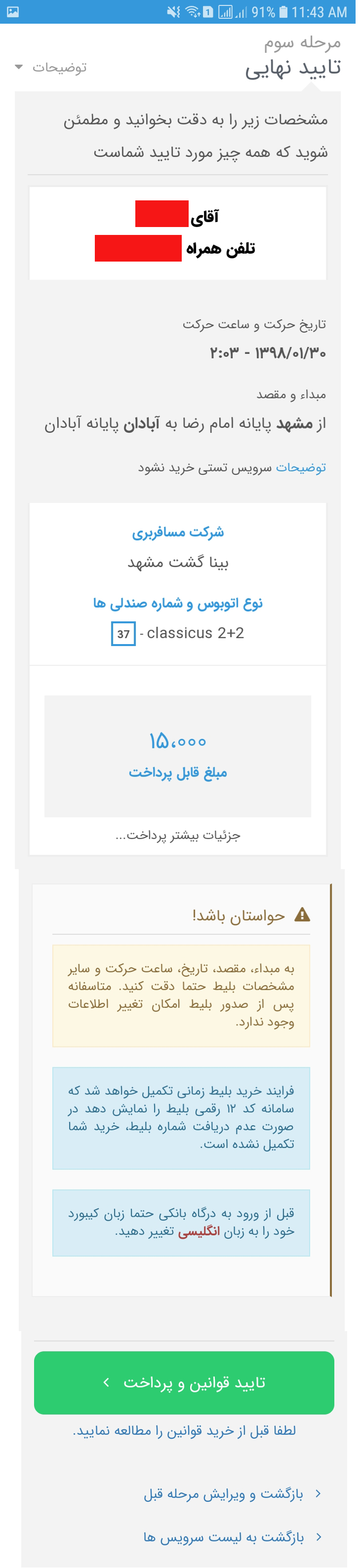Tap تایید قوانین و پرداخت button
The height and width of the screenshot is (1568, 362).
(x=184, y=1382)
